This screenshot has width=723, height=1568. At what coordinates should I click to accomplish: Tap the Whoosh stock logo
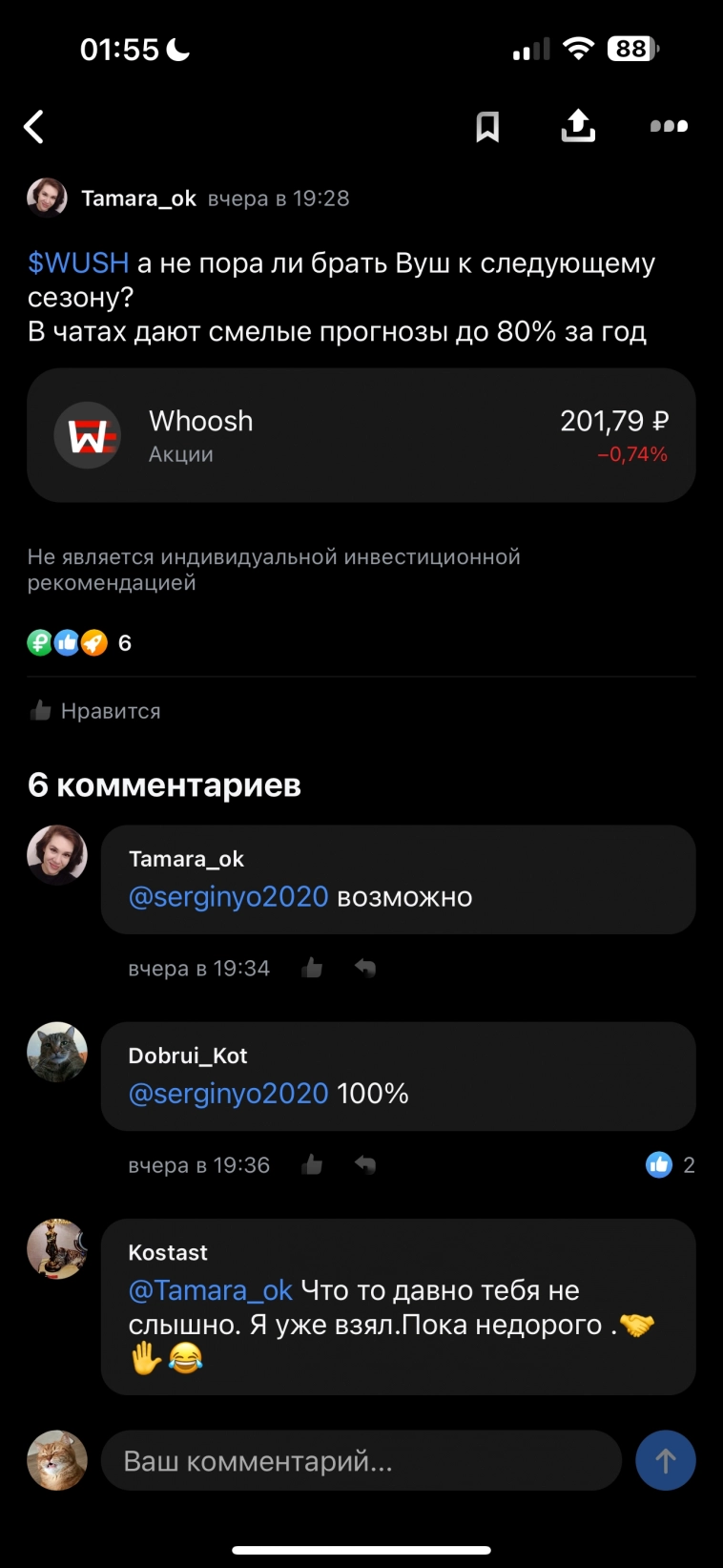pyautogui.click(x=88, y=435)
